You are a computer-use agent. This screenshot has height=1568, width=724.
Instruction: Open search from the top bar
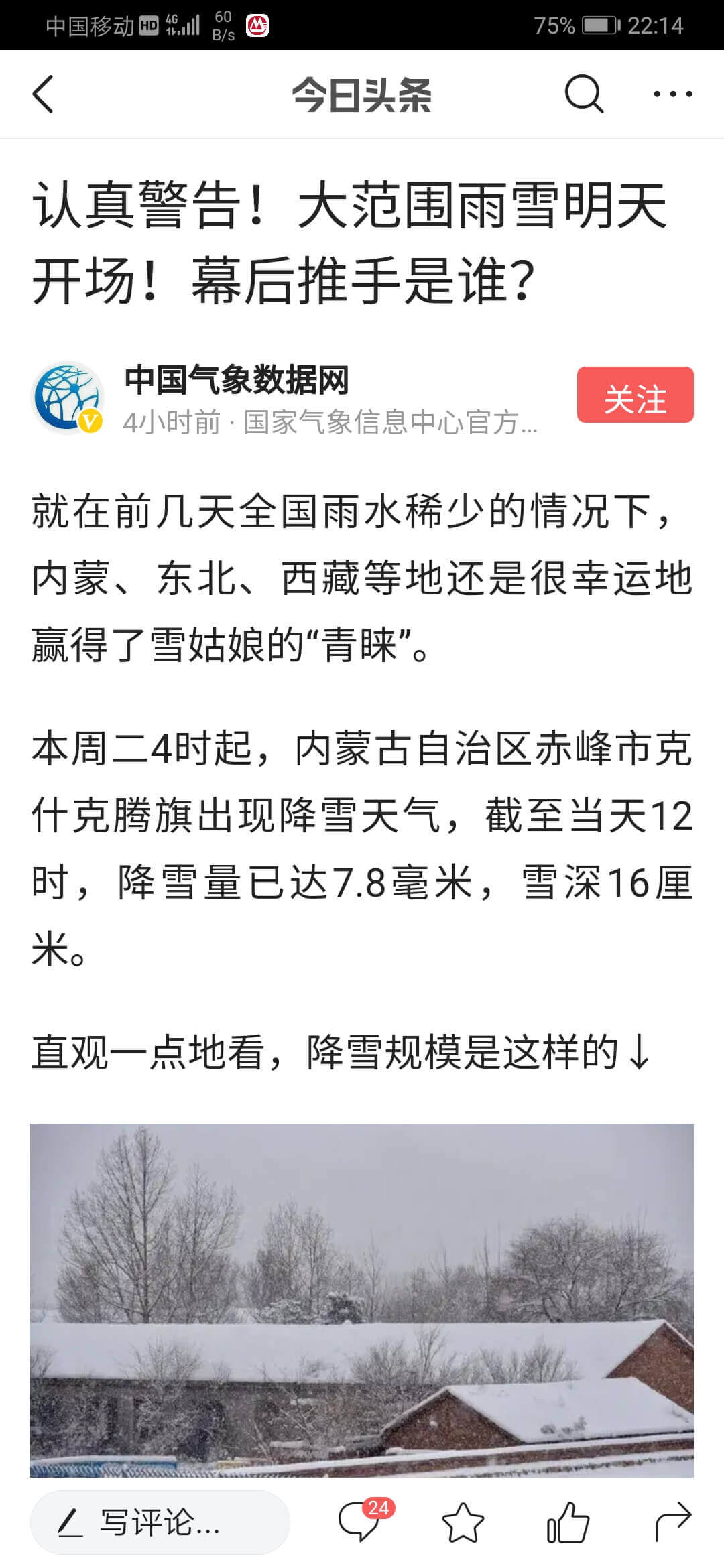pos(584,94)
